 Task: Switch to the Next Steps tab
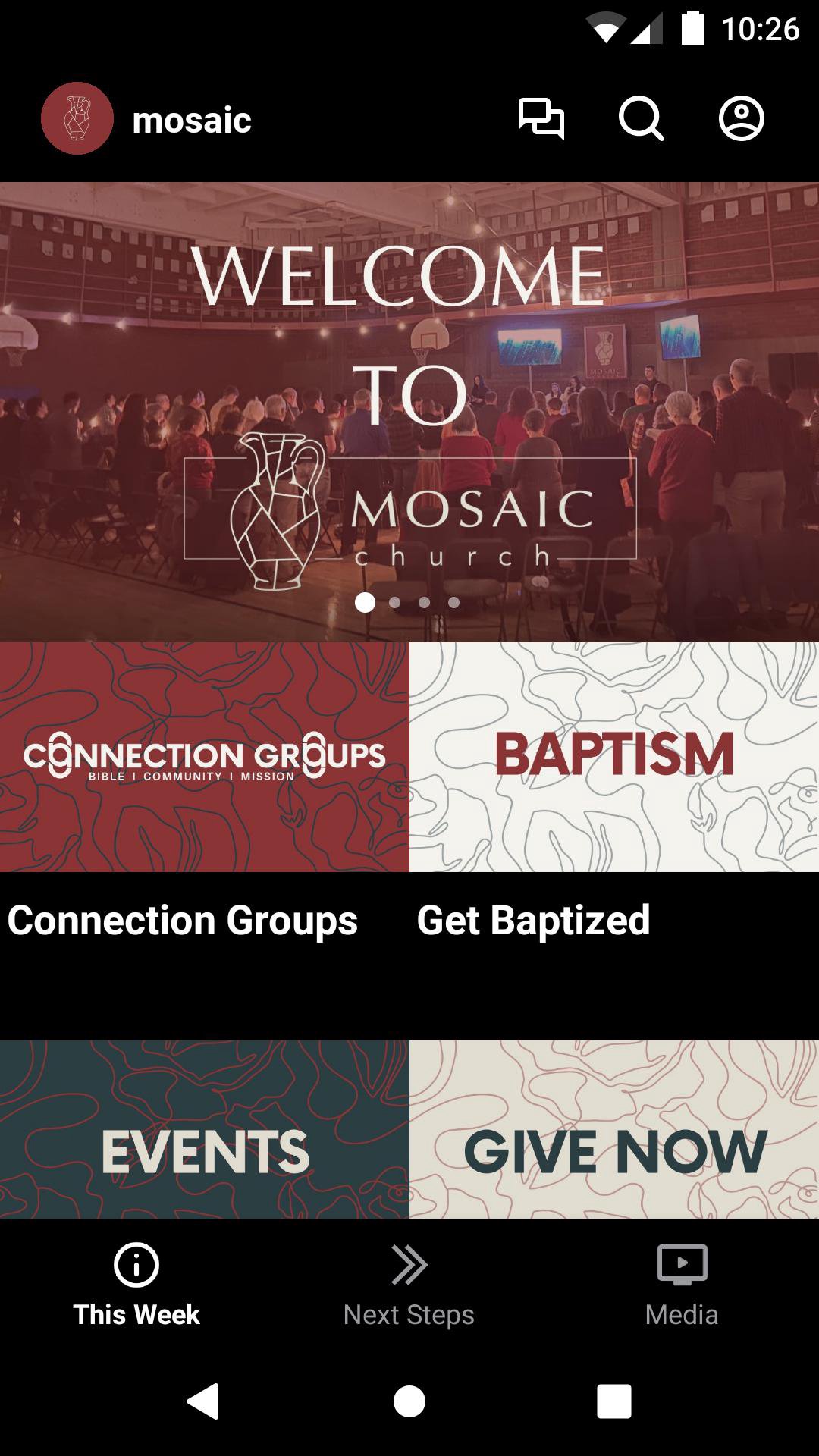click(409, 1286)
